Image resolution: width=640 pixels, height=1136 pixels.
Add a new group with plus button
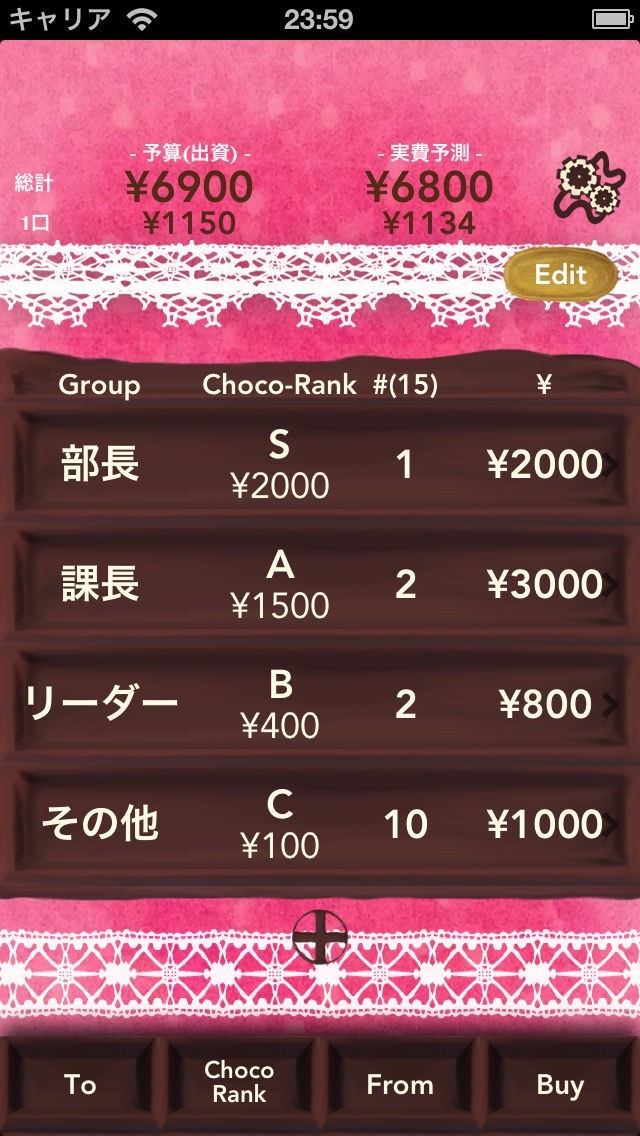click(320, 937)
